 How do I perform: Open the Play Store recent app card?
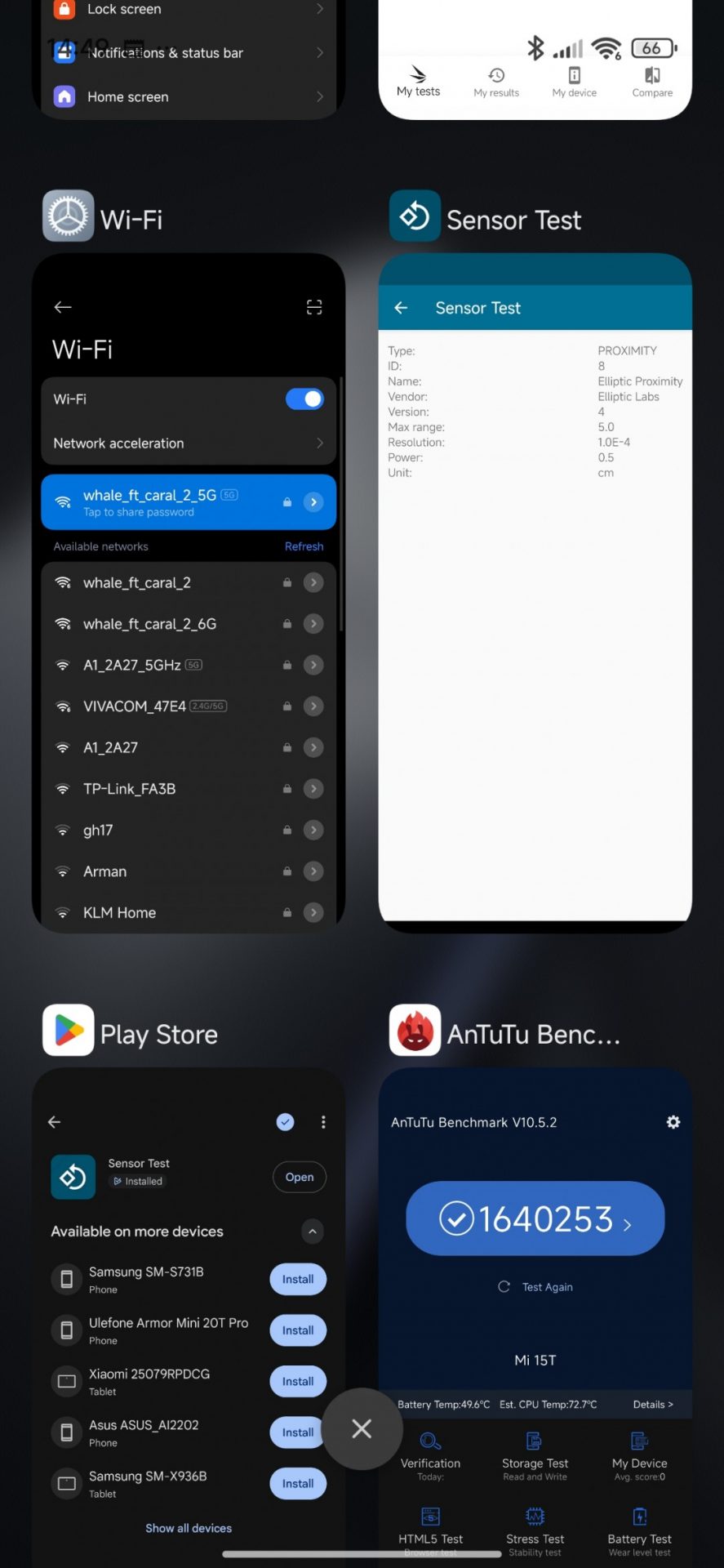point(188,1307)
